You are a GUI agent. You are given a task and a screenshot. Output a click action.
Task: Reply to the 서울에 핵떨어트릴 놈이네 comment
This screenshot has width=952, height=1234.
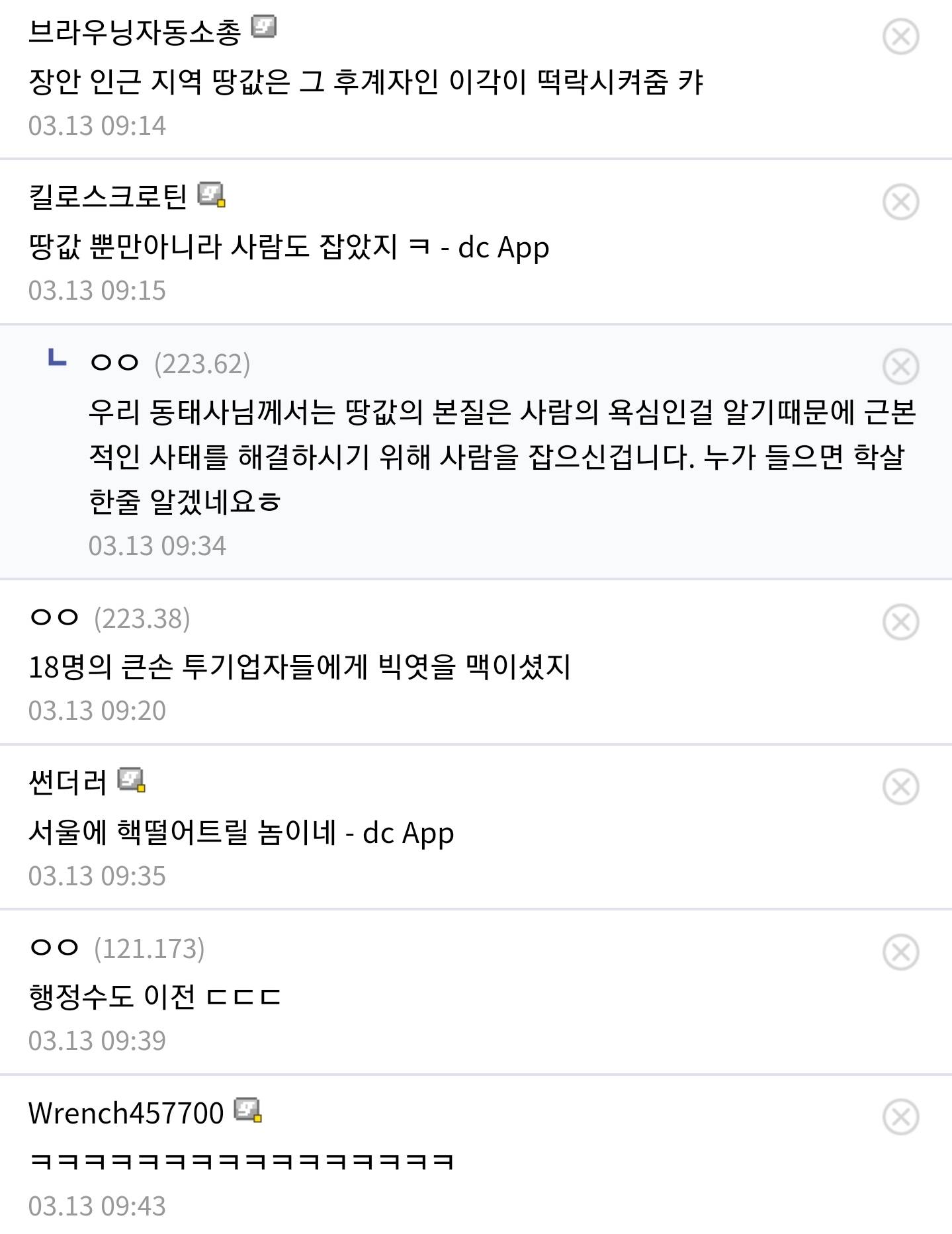point(241,833)
